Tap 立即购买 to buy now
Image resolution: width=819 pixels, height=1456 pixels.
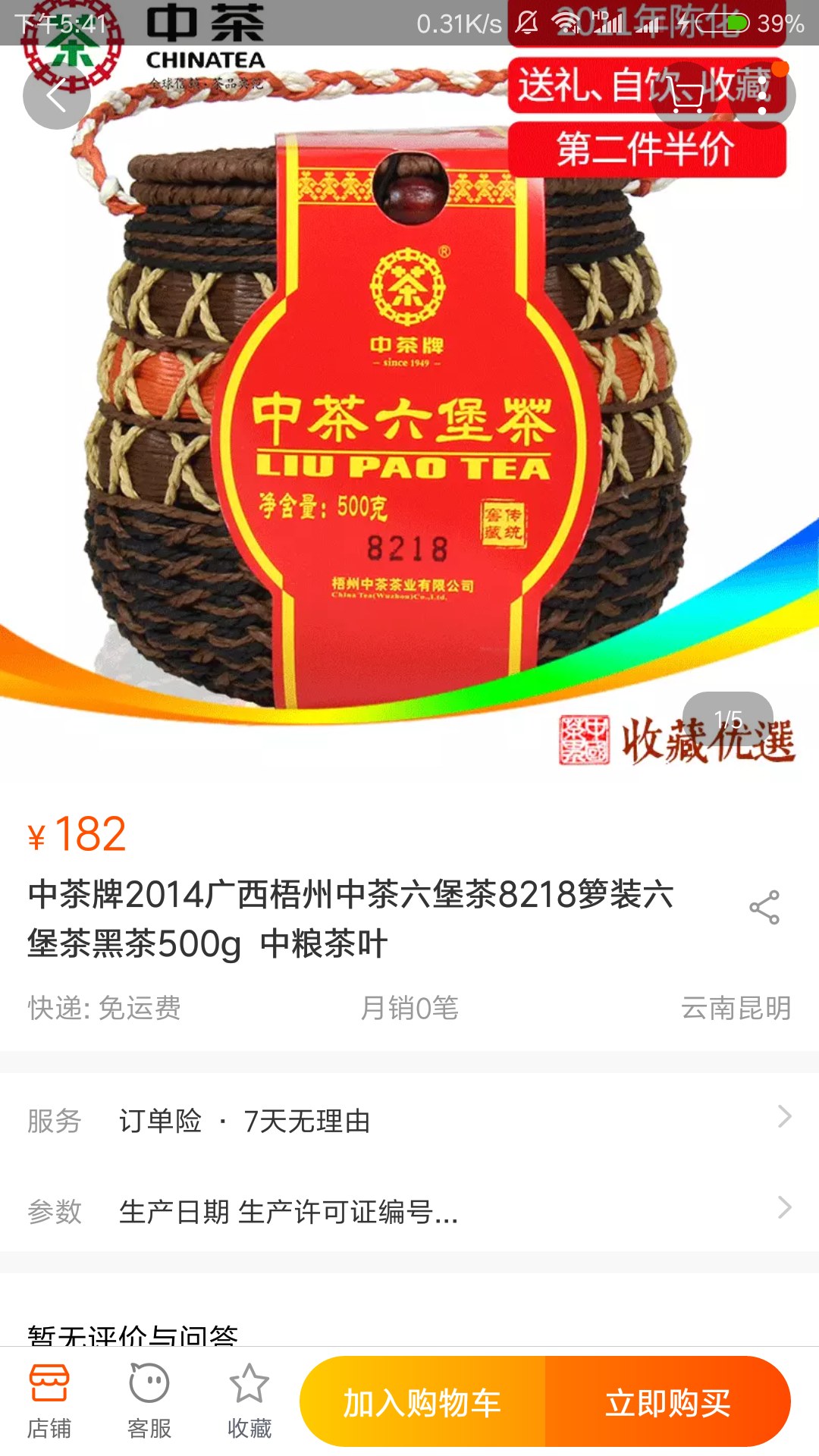668,1401
